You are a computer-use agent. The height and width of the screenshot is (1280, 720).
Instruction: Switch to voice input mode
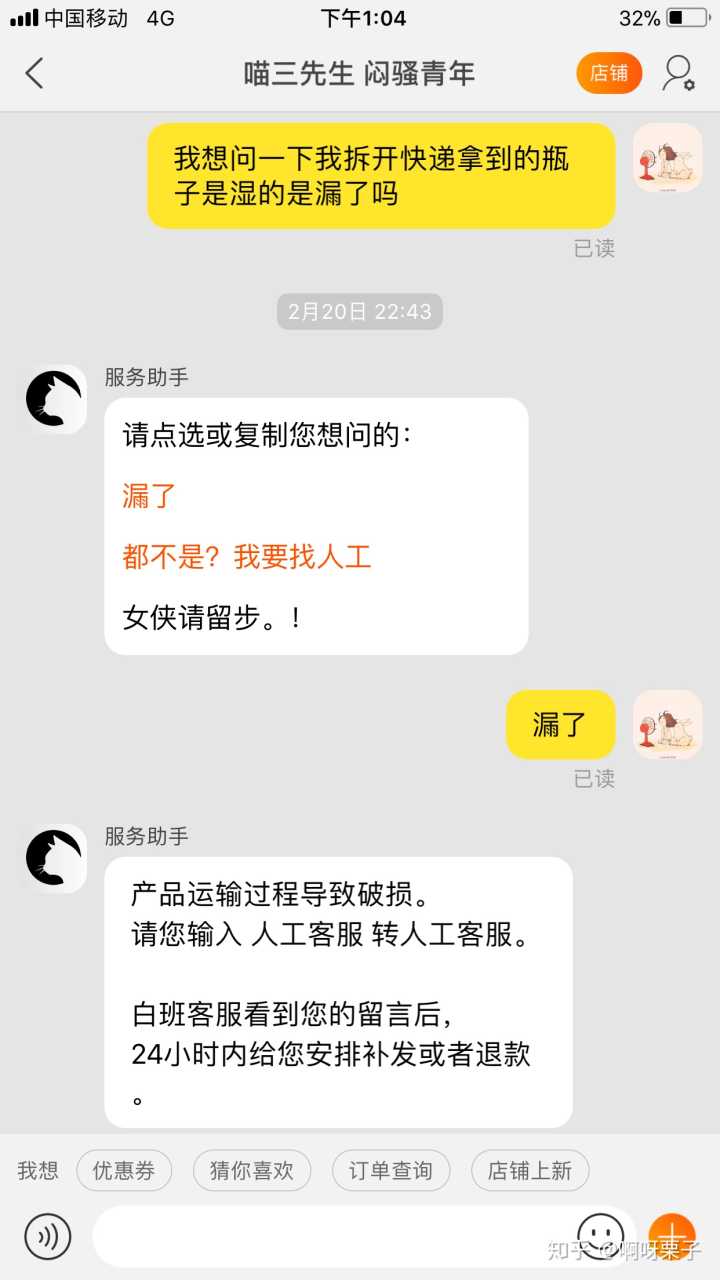coord(48,1236)
